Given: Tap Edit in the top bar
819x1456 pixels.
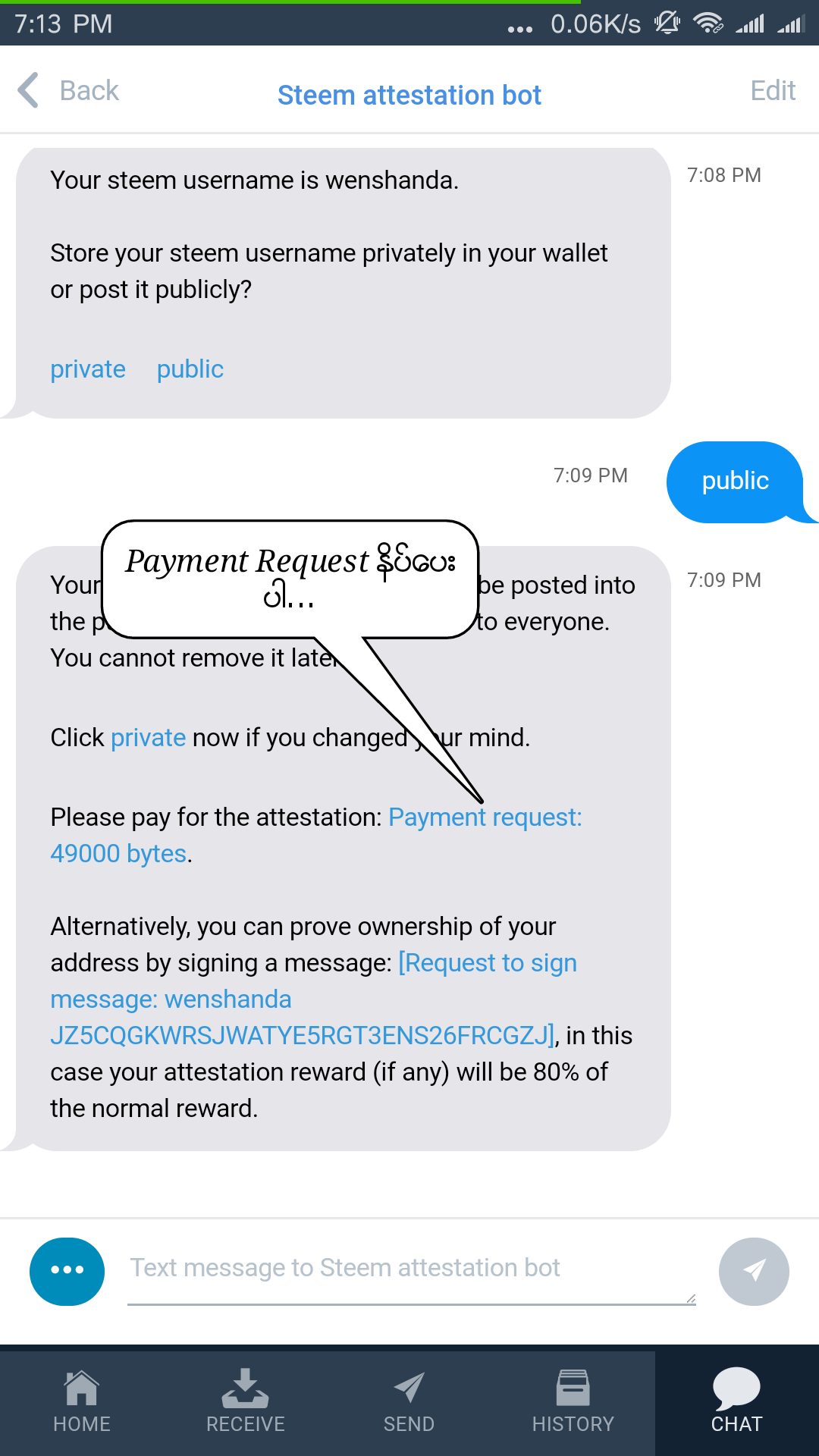Looking at the screenshot, I should click(x=772, y=91).
